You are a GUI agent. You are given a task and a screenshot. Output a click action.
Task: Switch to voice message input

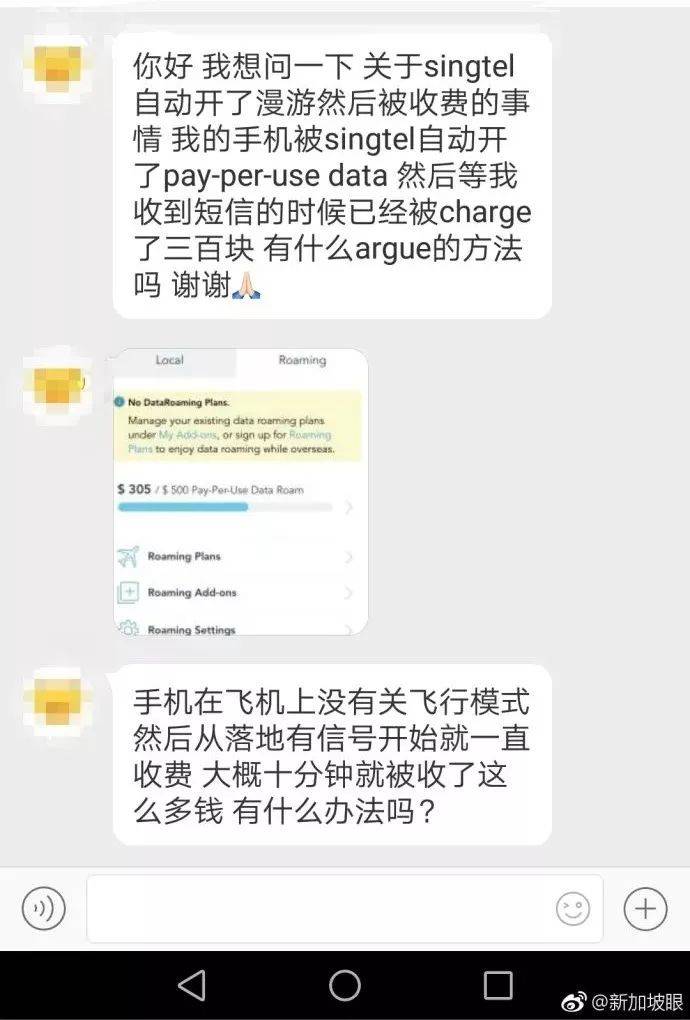pyautogui.click(x=43, y=909)
